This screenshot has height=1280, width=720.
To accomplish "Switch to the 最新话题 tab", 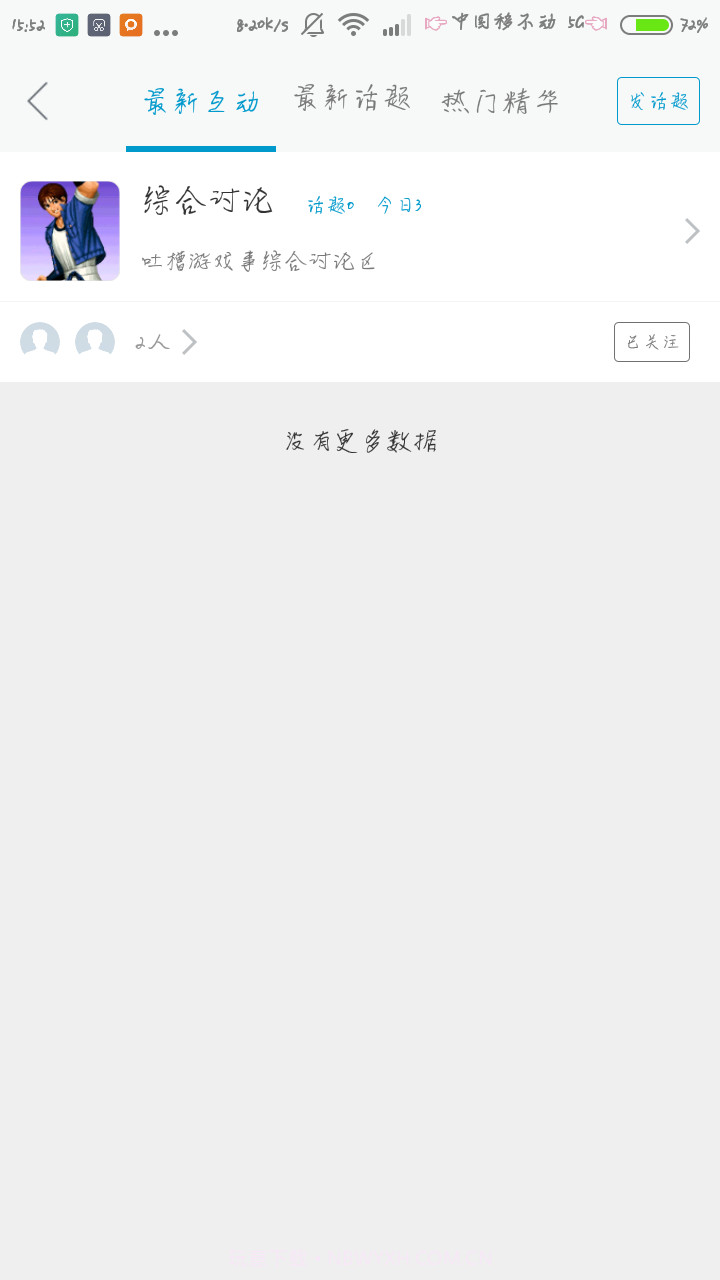I will tap(351, 100).
